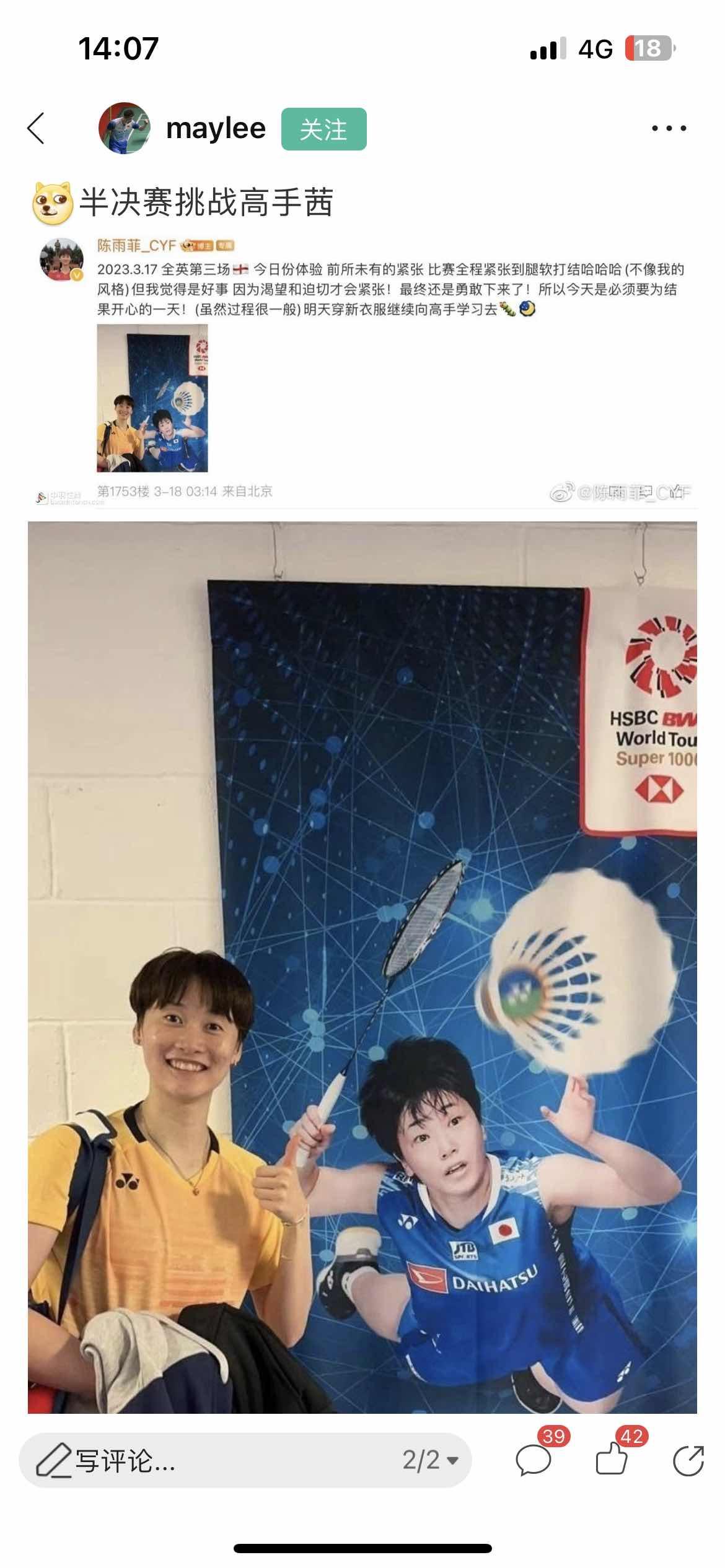Like this post with the thumbs-up

pos(612,1460)
